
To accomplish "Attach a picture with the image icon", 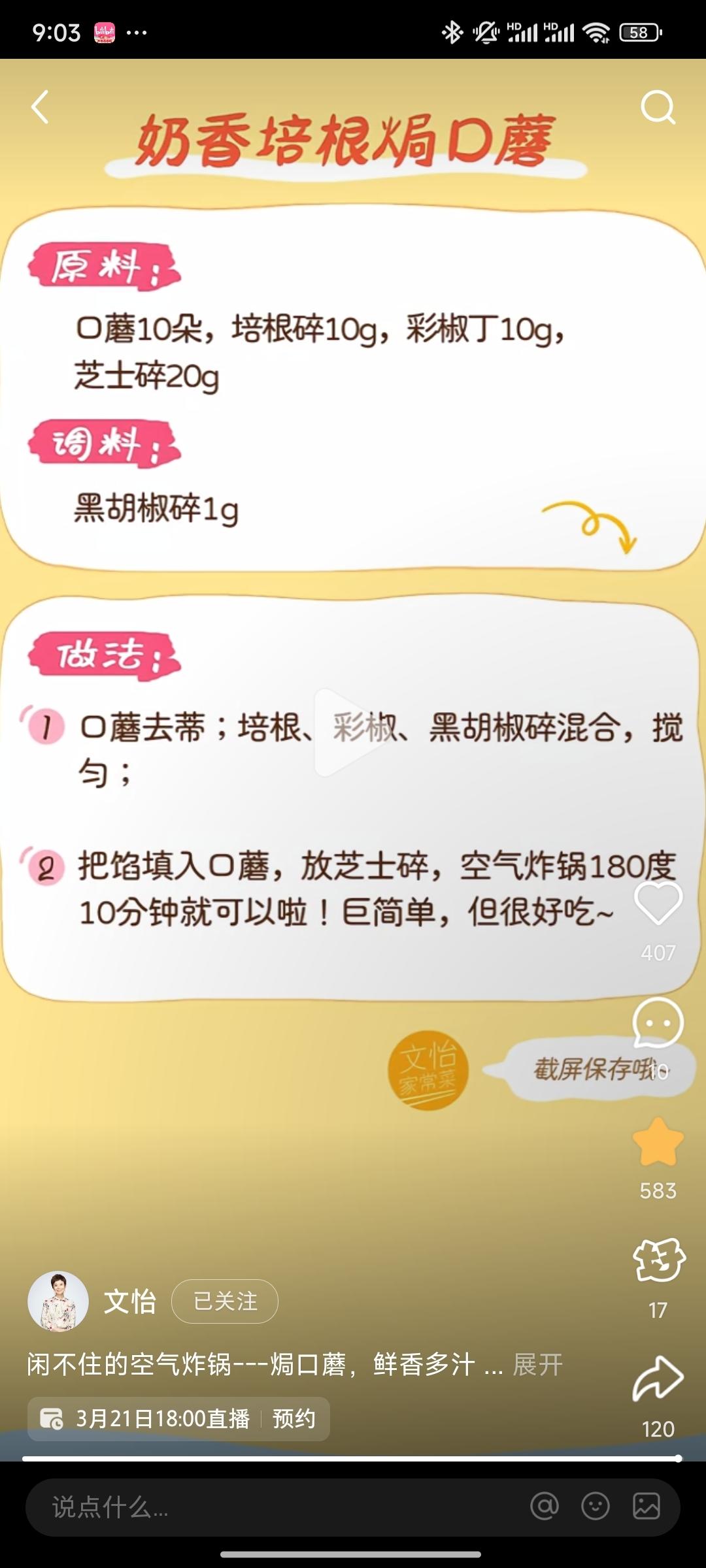I will click(x=646, y=1507).
